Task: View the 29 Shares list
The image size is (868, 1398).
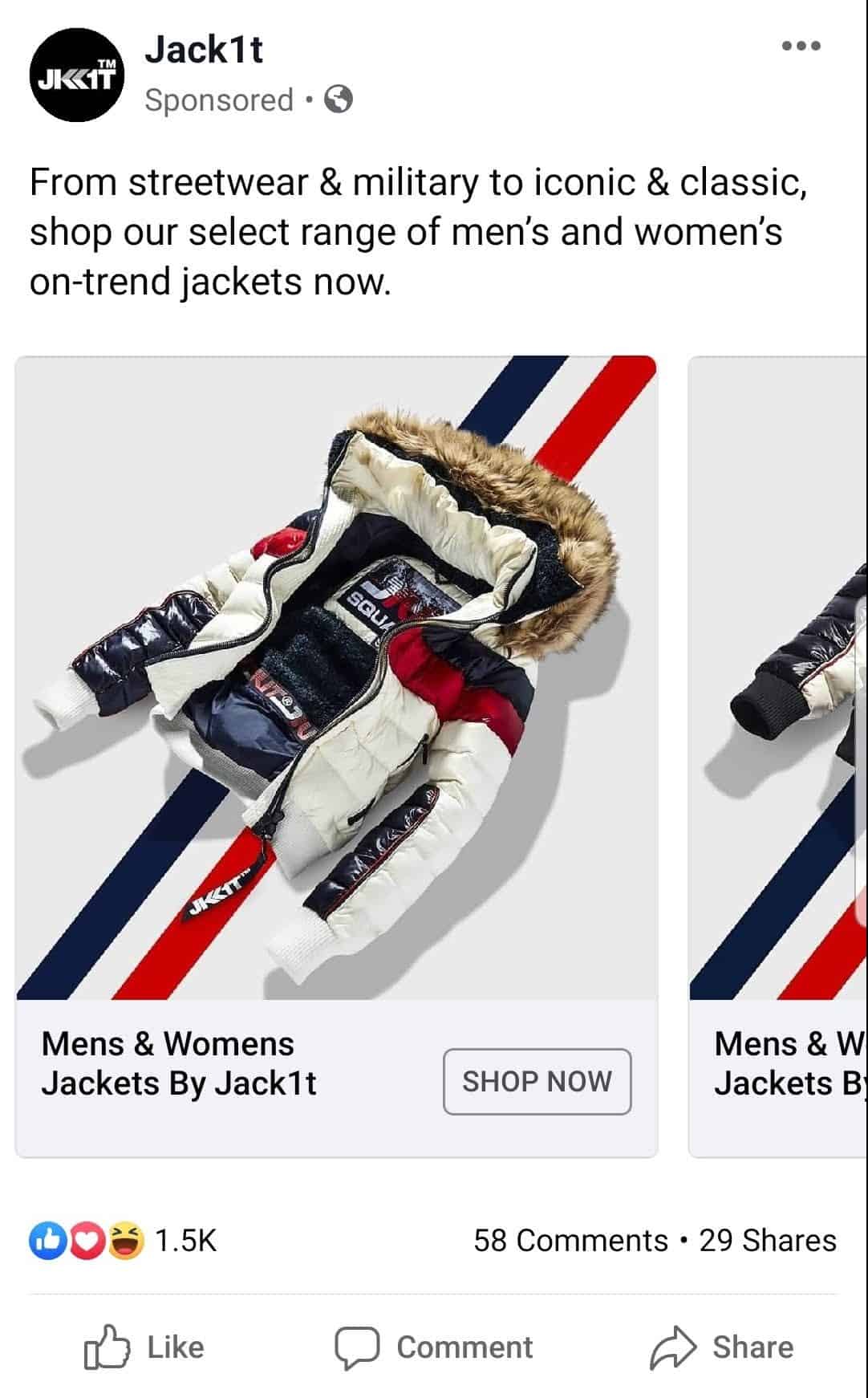Action: pos(768,1241)
